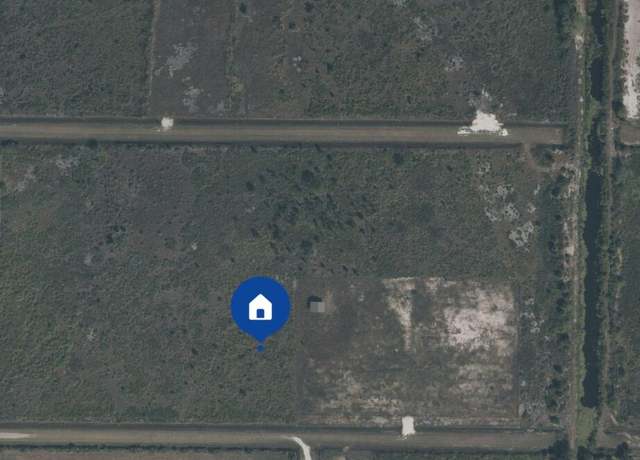This screenshot has height=460, width=640.
Task: Tap the blue home pin marker
Action: tap(260, 307)
